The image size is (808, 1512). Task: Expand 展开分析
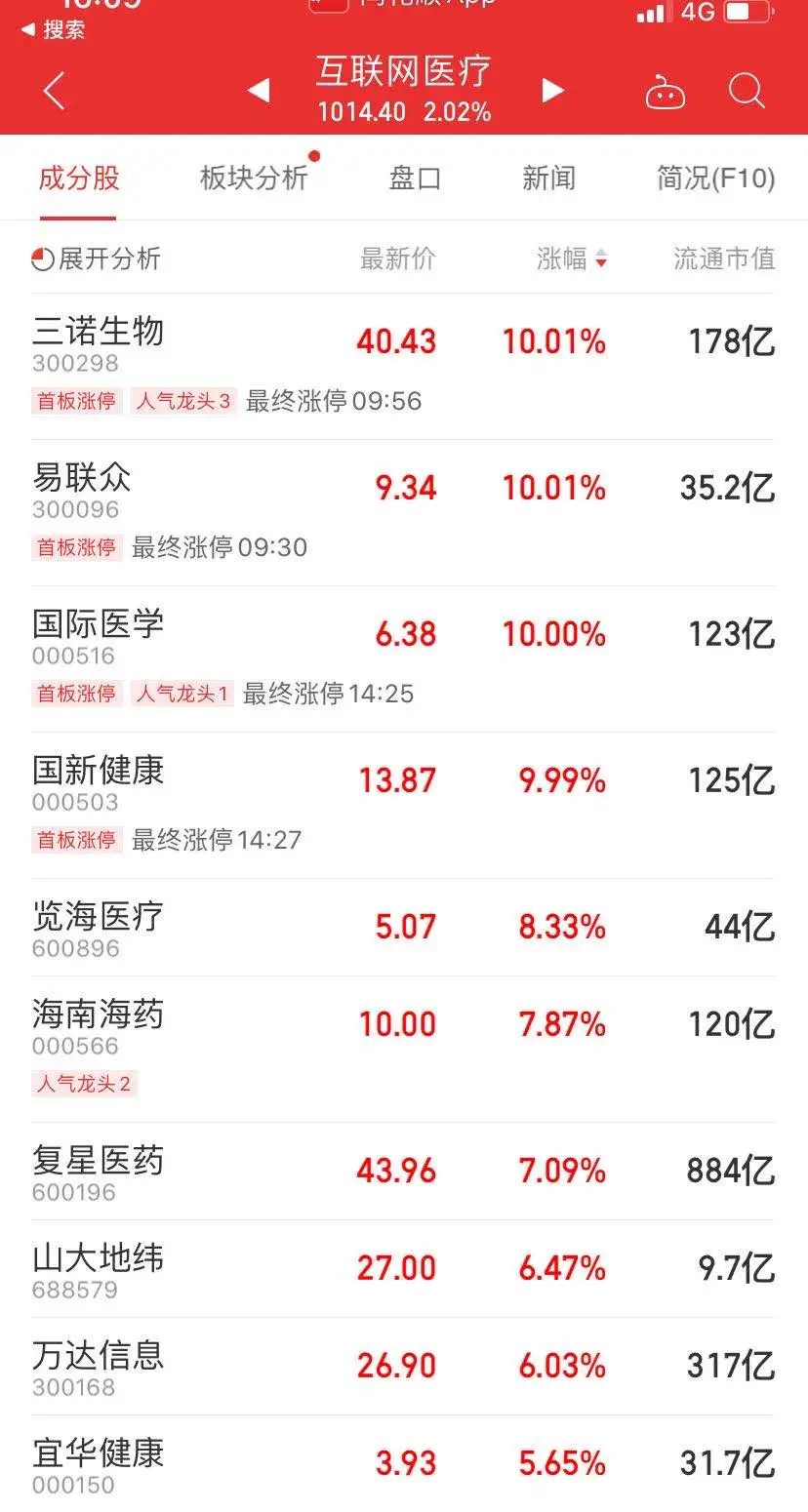pos(97,259)
